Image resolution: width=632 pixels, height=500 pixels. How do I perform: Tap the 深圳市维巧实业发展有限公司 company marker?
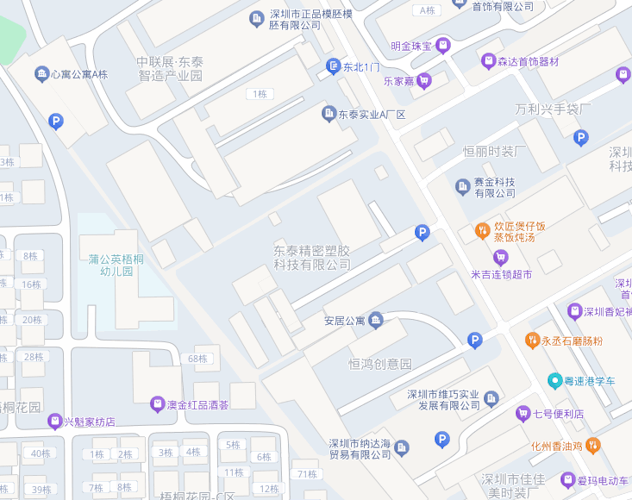491,400
